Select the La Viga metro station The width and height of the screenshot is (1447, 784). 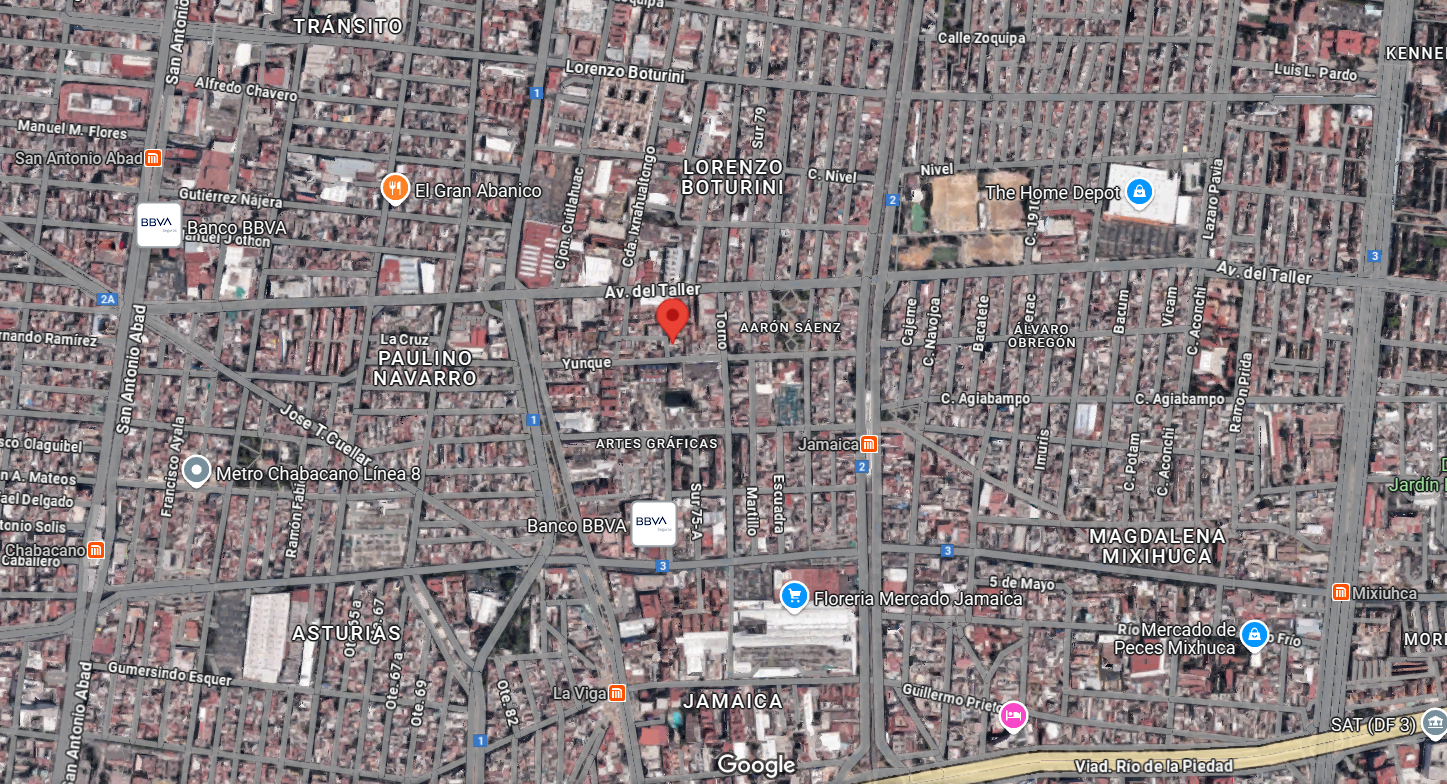pyautogui.click(x=618, y=692)
